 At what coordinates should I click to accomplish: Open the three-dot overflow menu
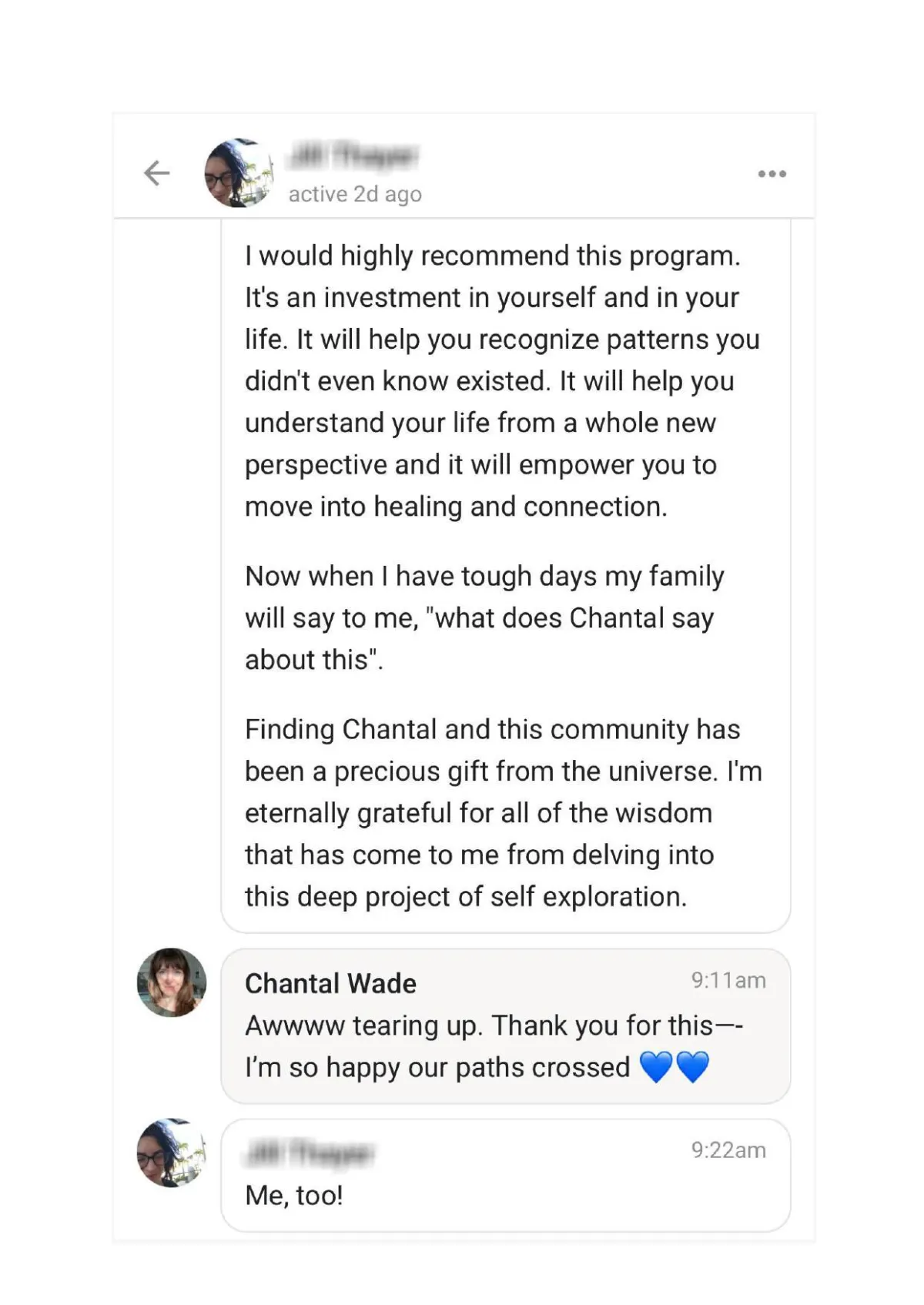coord(772,174)
